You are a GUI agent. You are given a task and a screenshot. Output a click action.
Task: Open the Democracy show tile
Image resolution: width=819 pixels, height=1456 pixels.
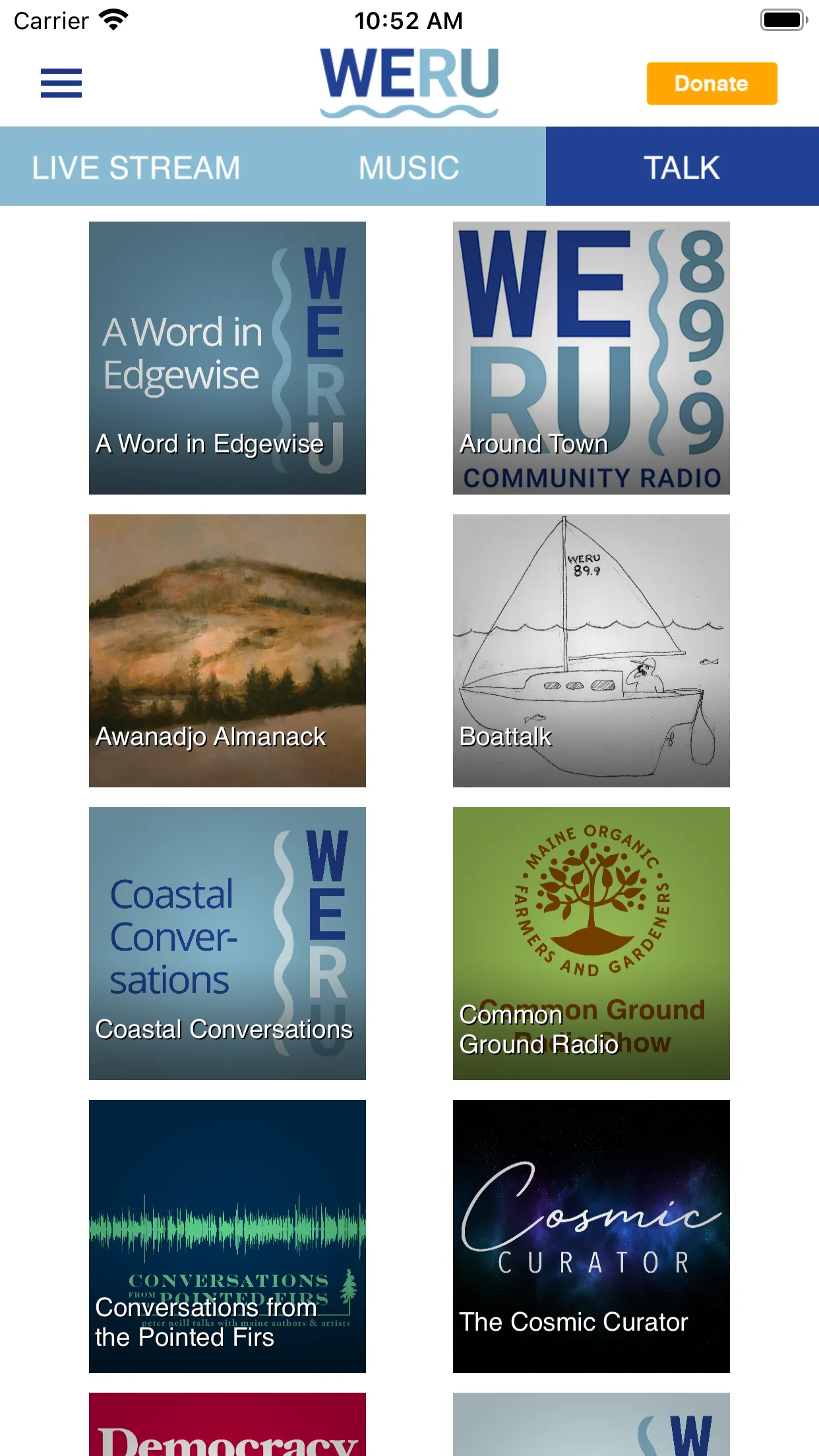click(x=228, y=1424)
